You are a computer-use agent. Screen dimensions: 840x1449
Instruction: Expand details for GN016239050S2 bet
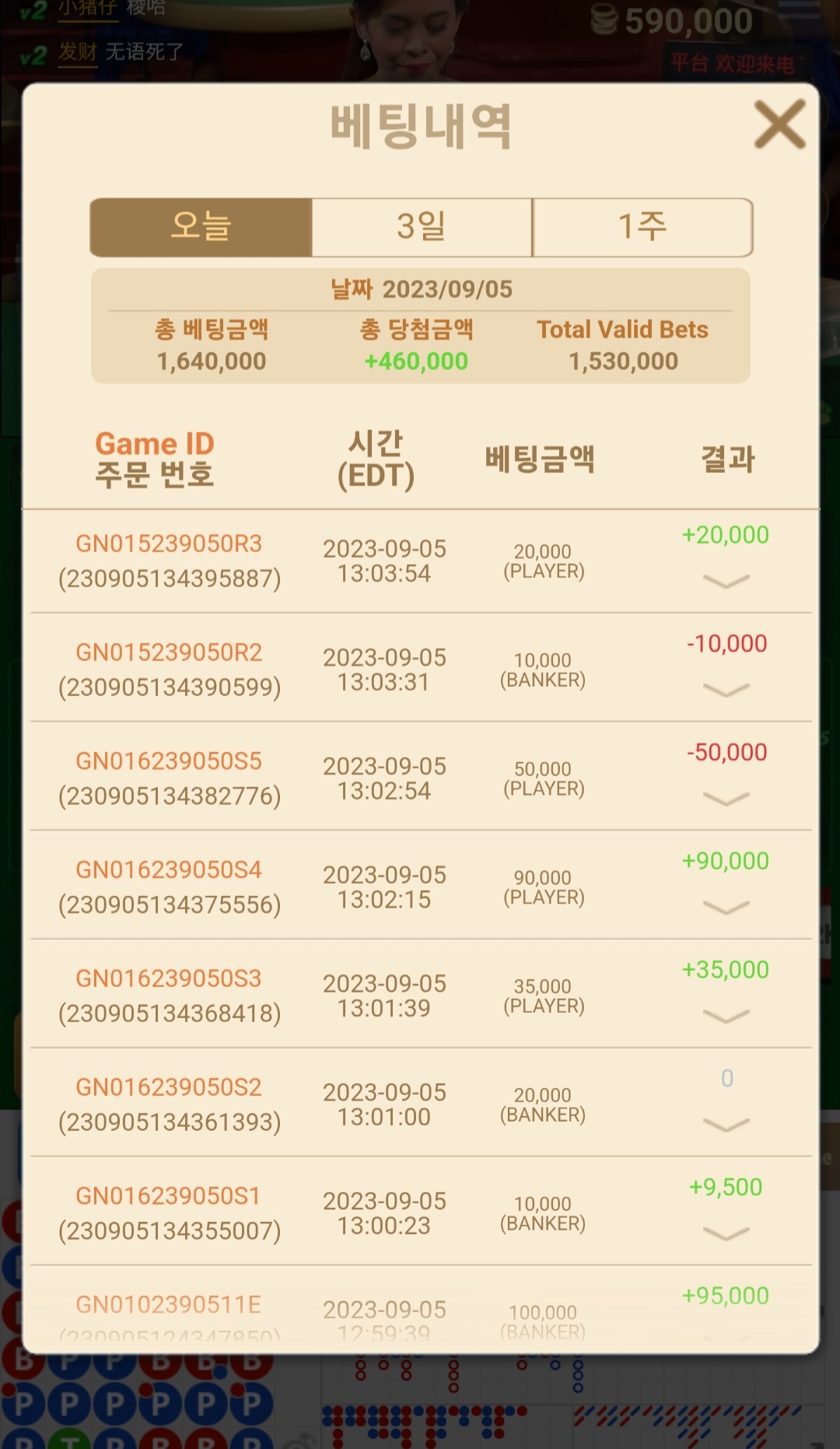pyautogui.click(x=726, y=1125)
